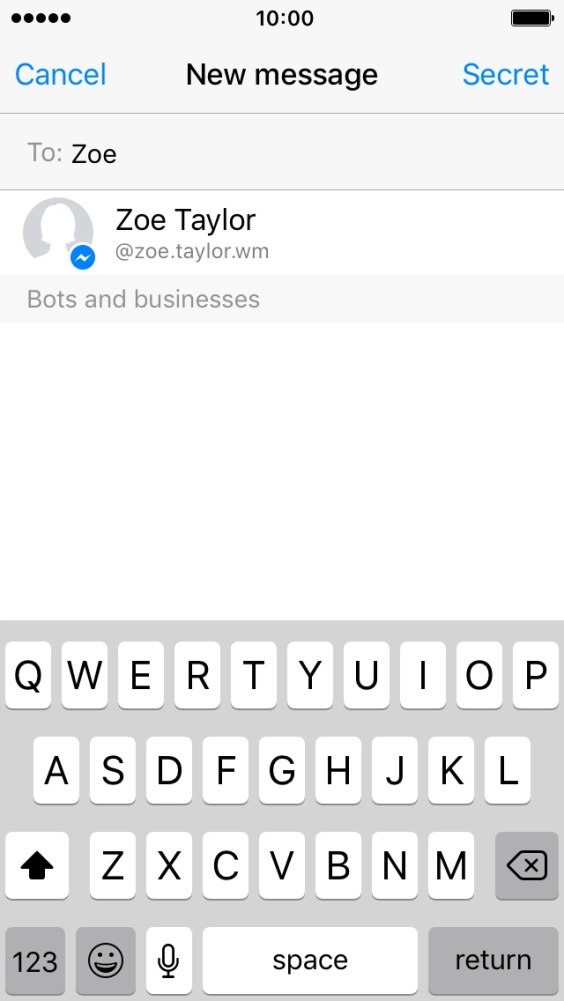Tap the return key
Screen dimensions: 564x1001
[x=493, y=960]
